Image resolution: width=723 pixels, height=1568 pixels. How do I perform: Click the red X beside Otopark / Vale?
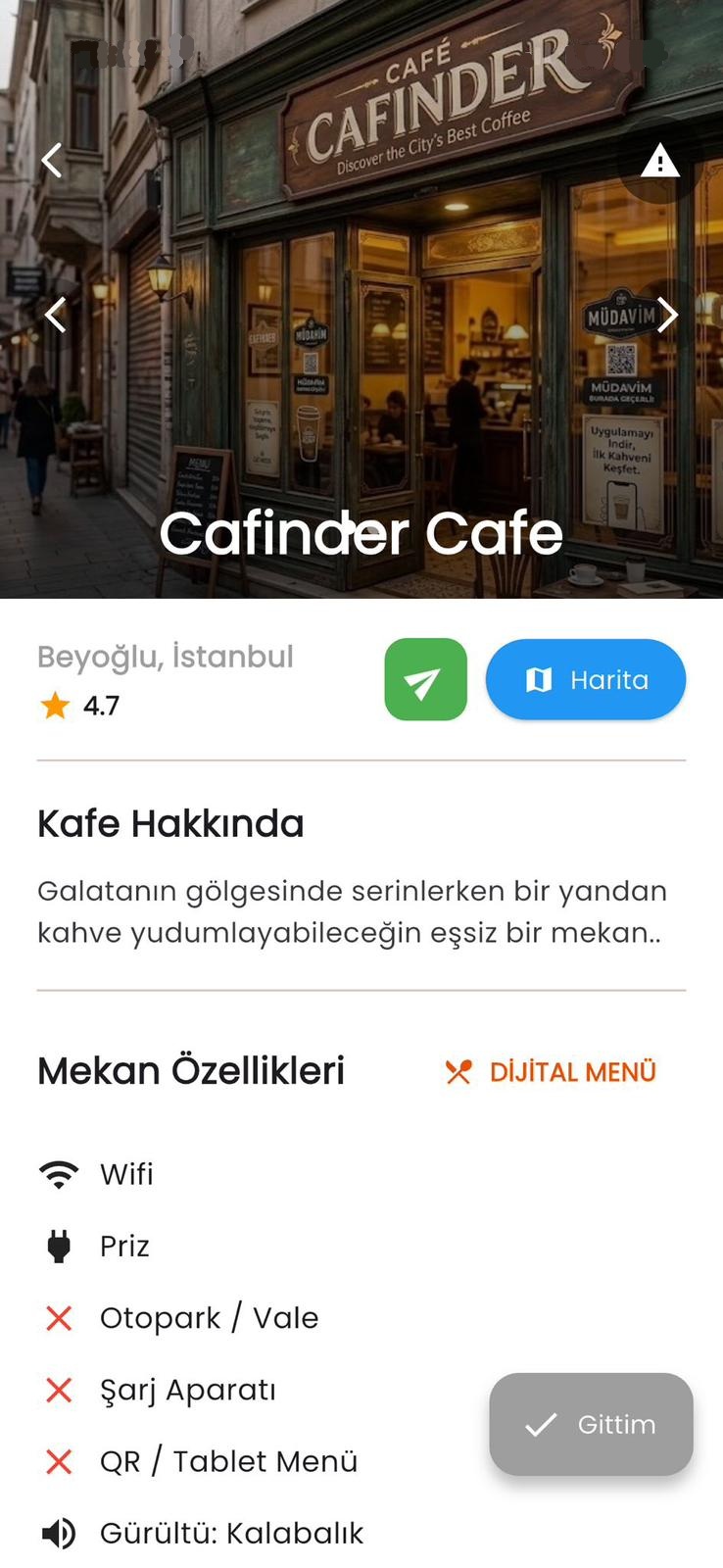[58, 1318]
